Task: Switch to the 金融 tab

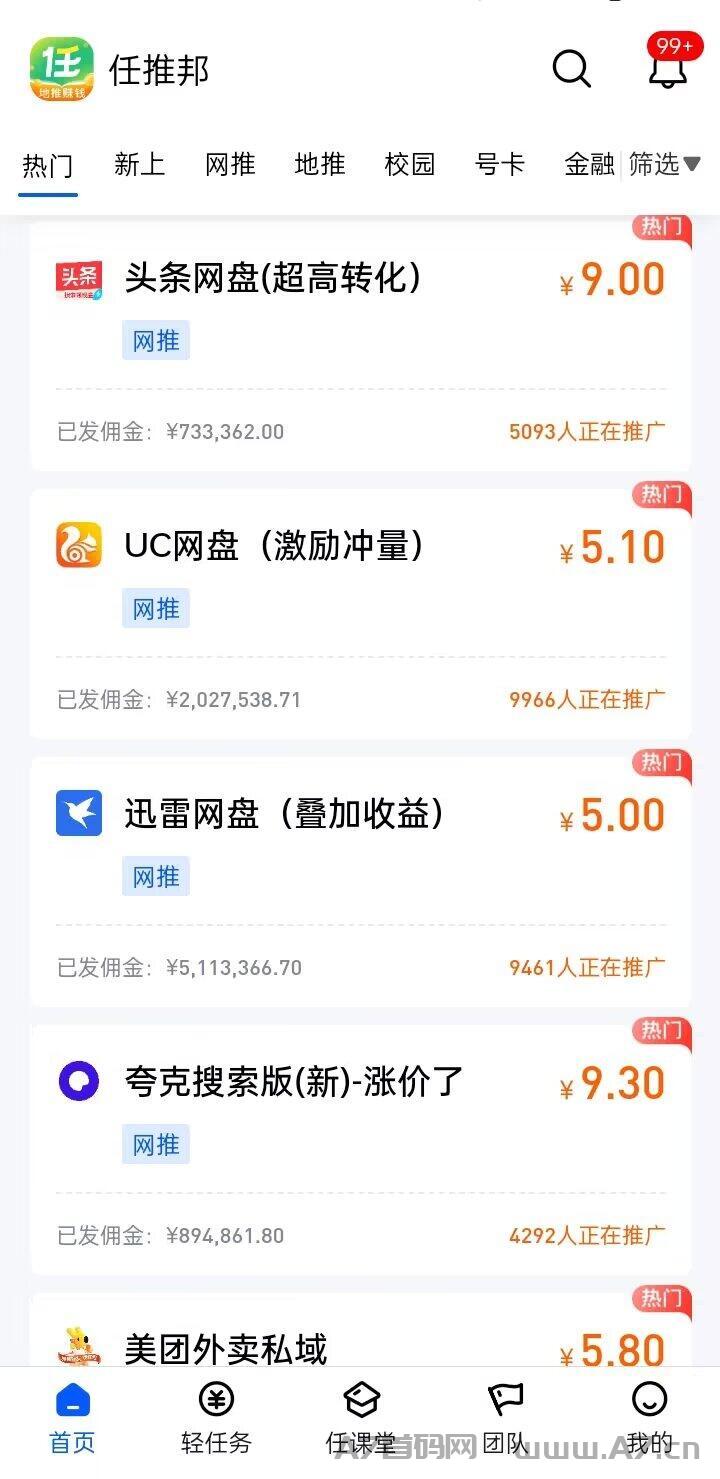Action: (590, 164)
